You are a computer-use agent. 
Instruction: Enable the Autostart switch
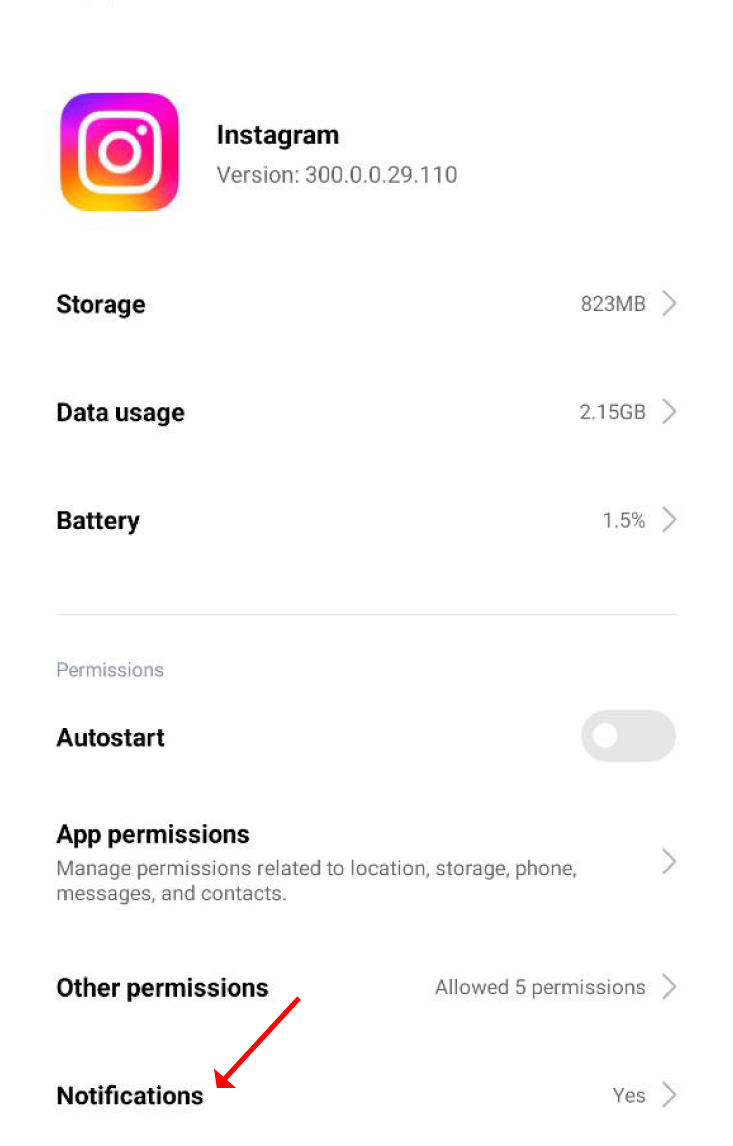[x=628, y=737]
